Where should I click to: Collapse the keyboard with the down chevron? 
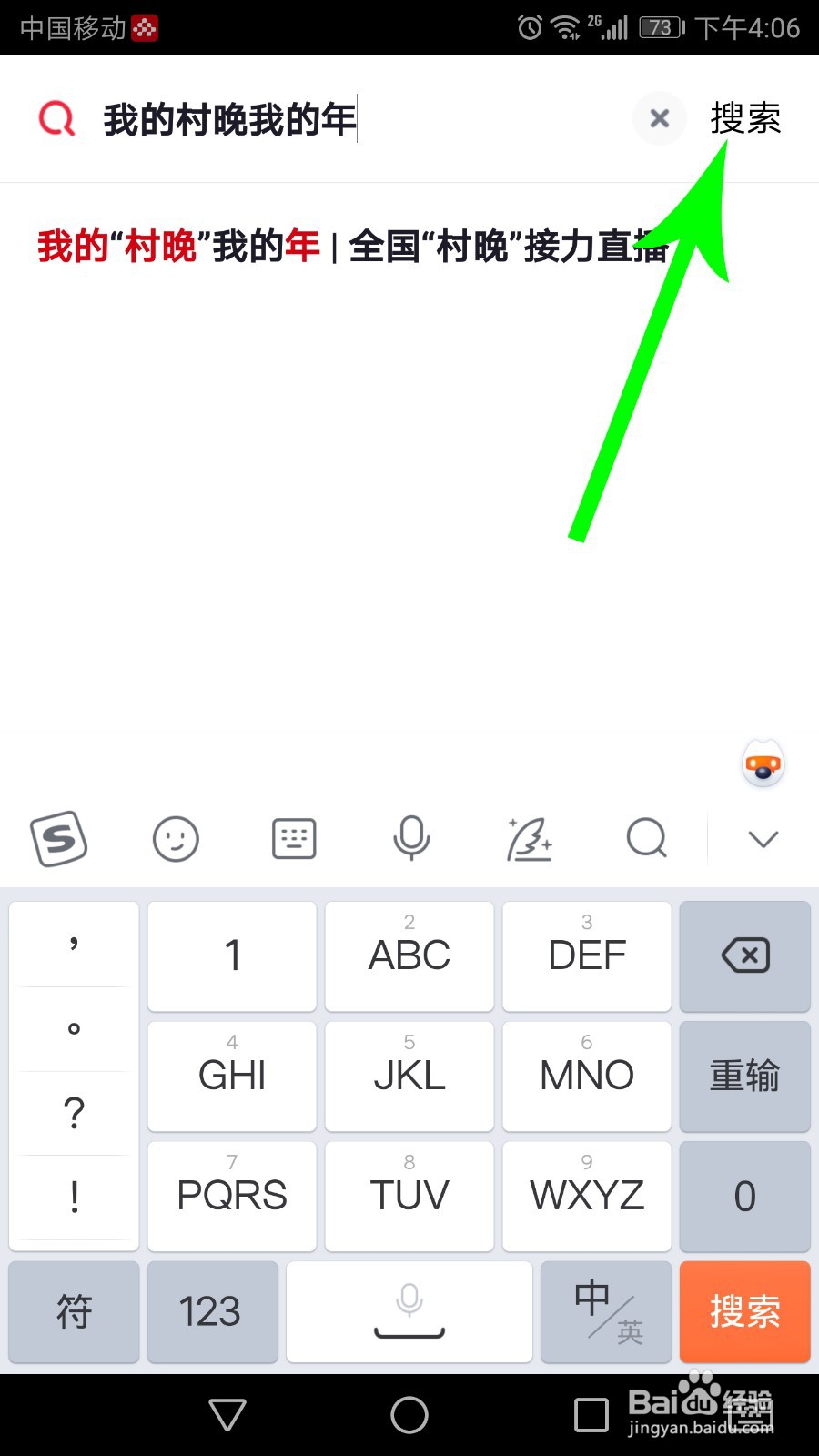coord(763,839)
